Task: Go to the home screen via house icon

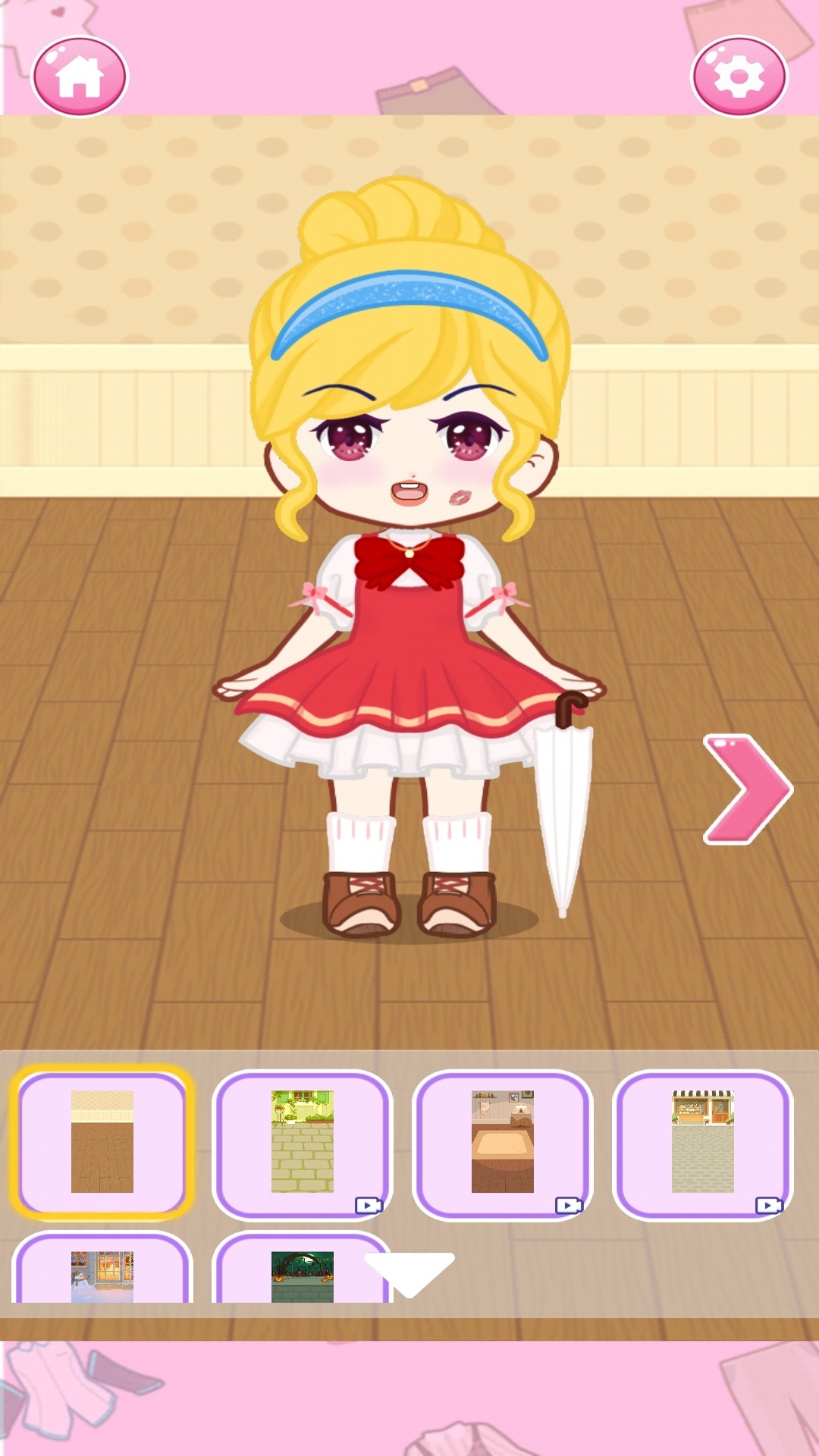Action: (80, 77)
